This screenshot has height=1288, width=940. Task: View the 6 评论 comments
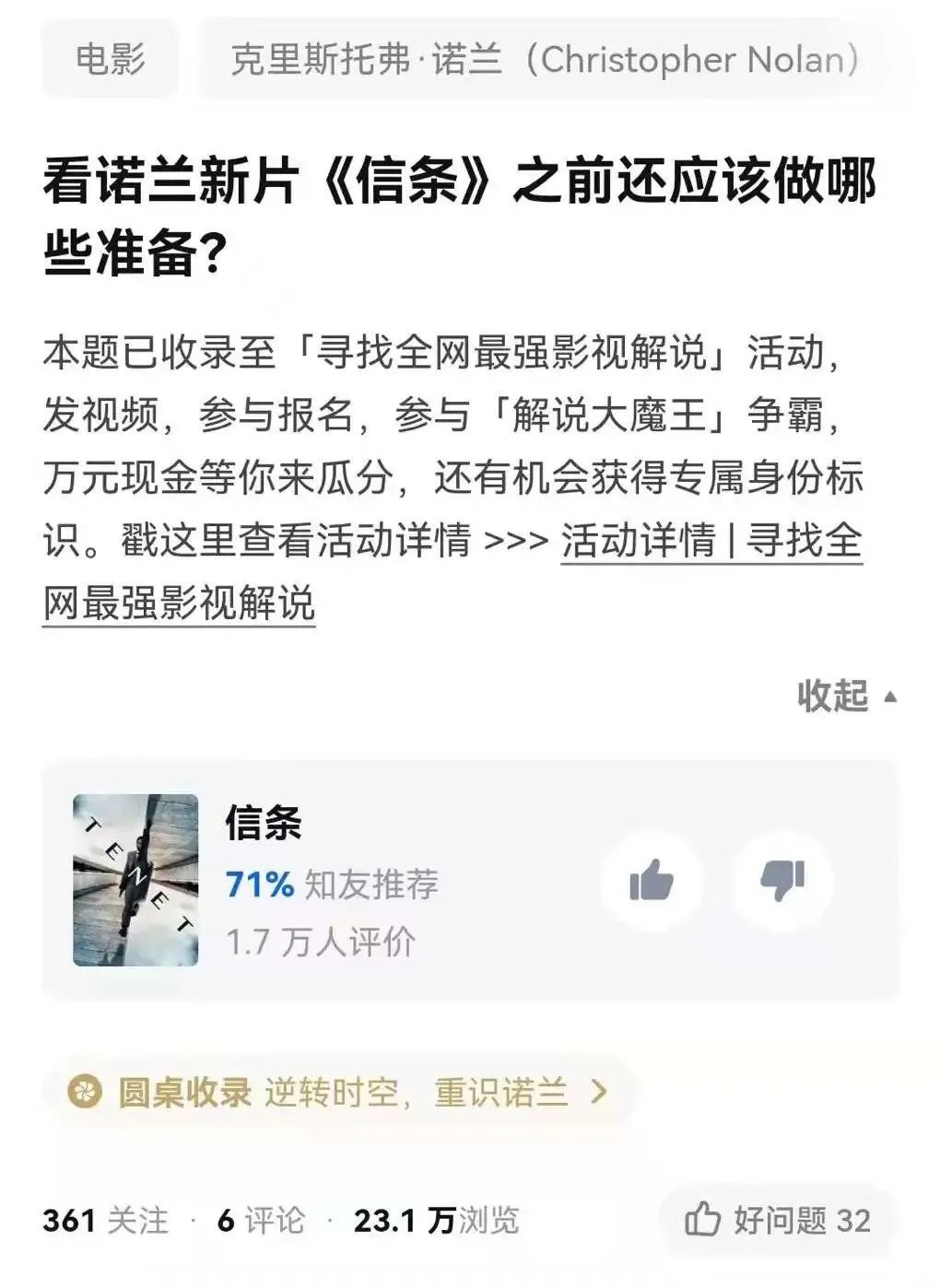[x=261, y=1221]
